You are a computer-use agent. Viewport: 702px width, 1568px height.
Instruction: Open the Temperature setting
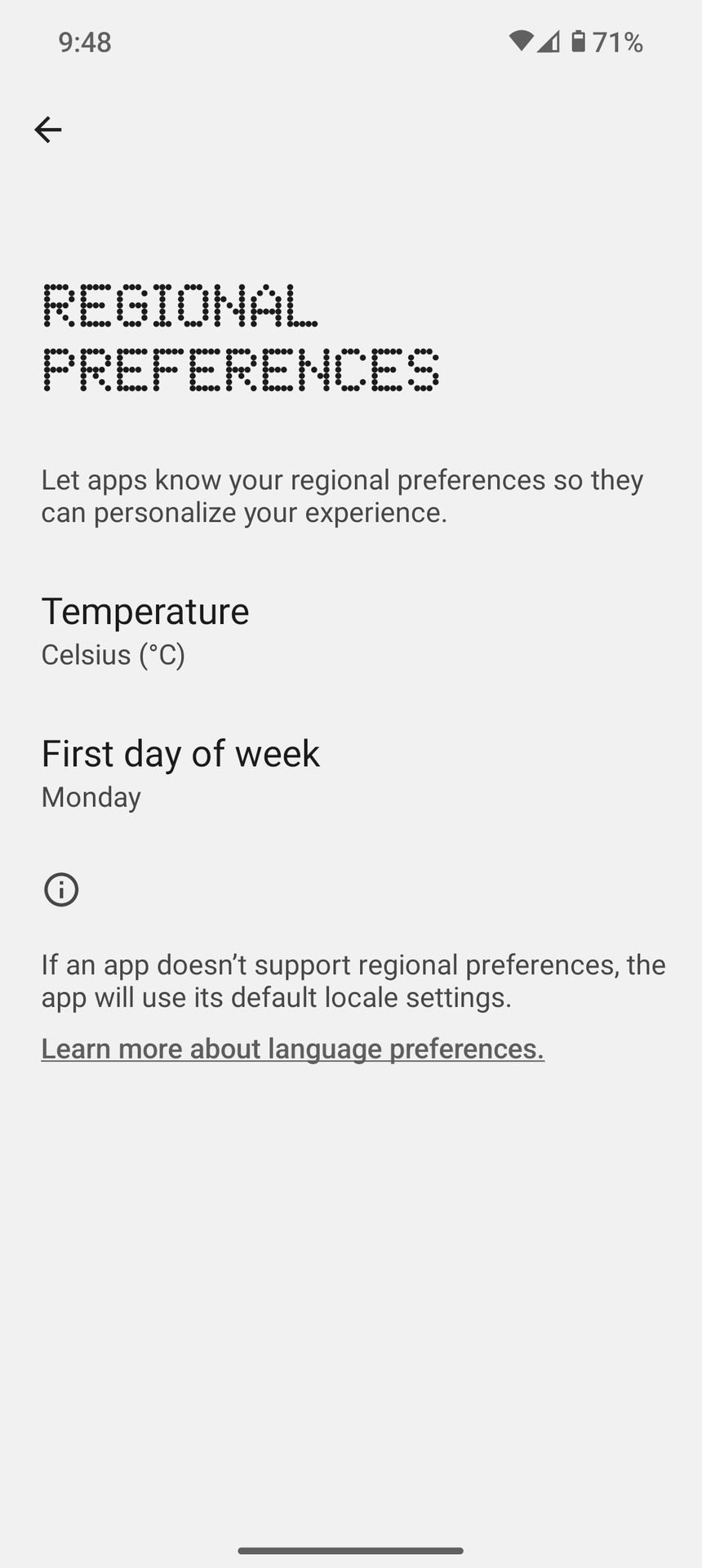click(x=145, y=630)
